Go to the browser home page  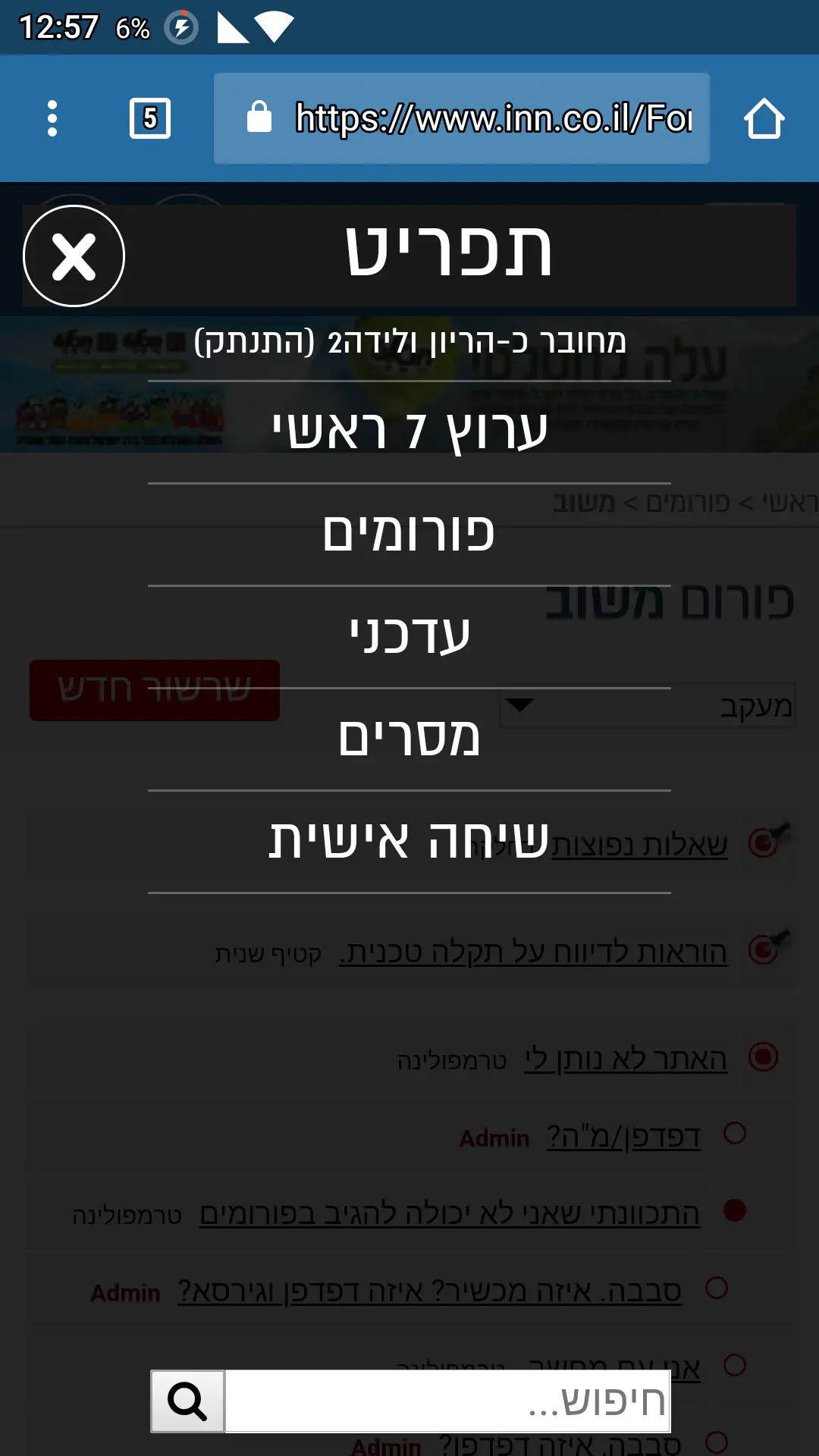764,118
